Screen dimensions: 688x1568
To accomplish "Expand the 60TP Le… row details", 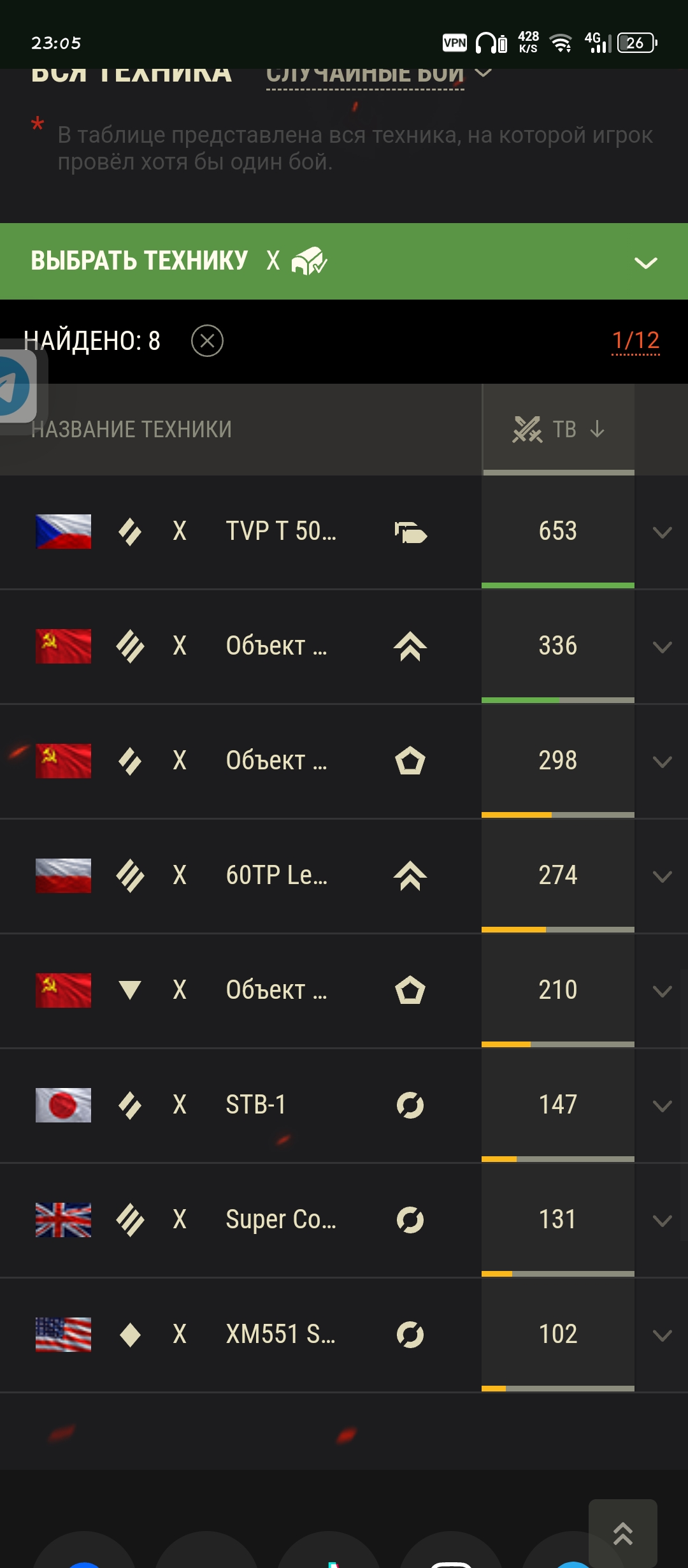I will click(x=663, y=876).
